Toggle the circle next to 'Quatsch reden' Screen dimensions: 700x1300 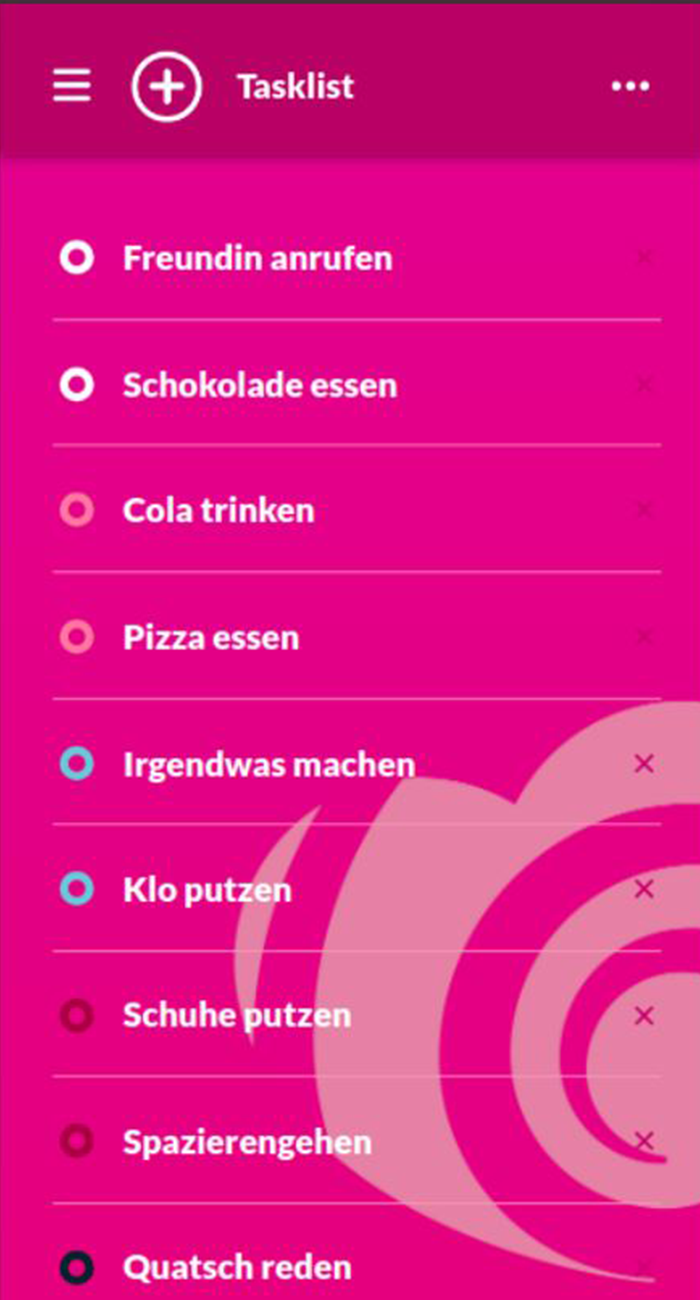click(x=77, y=1268)
